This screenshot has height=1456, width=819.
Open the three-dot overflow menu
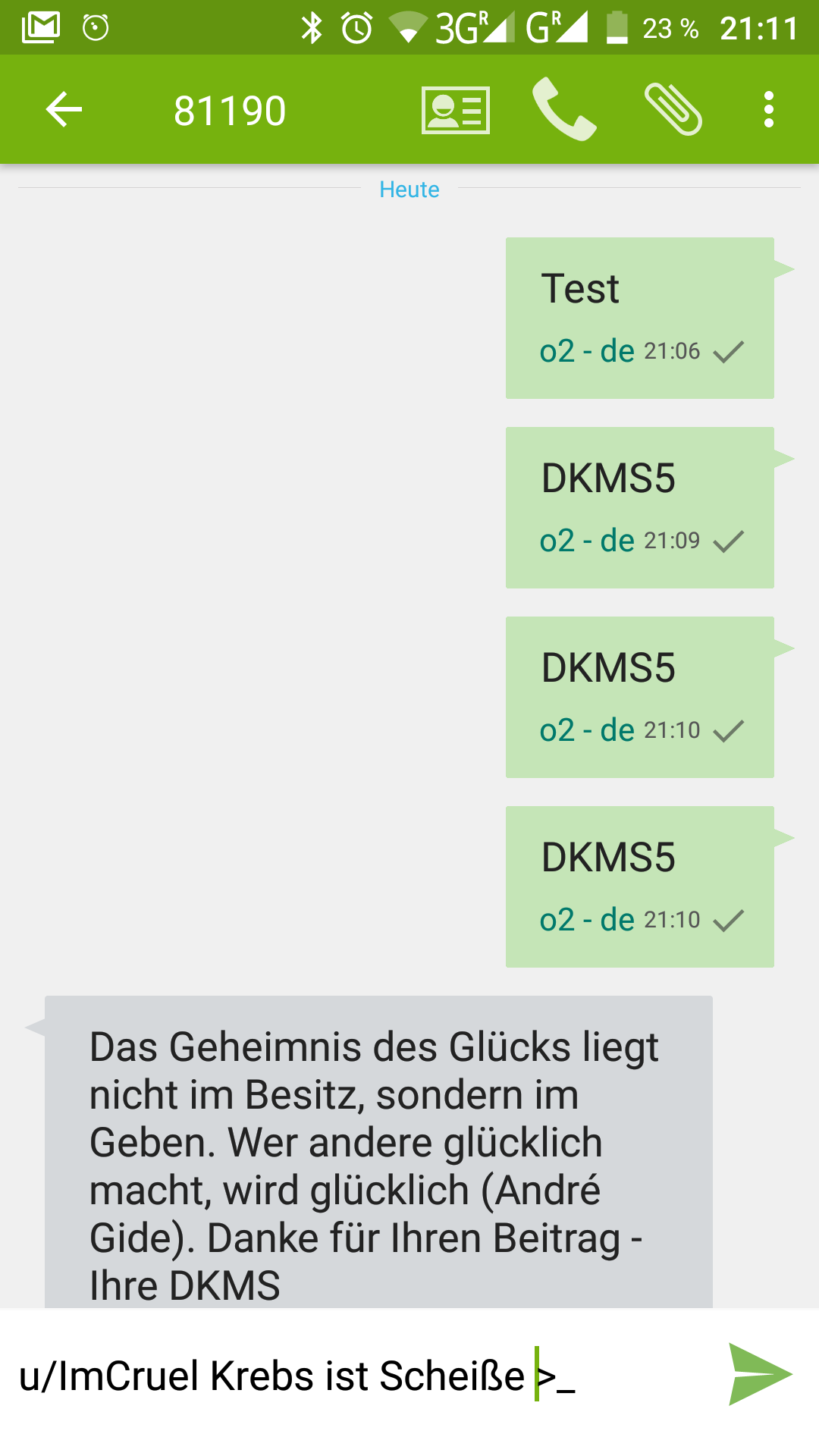click(x=769, y=110)
